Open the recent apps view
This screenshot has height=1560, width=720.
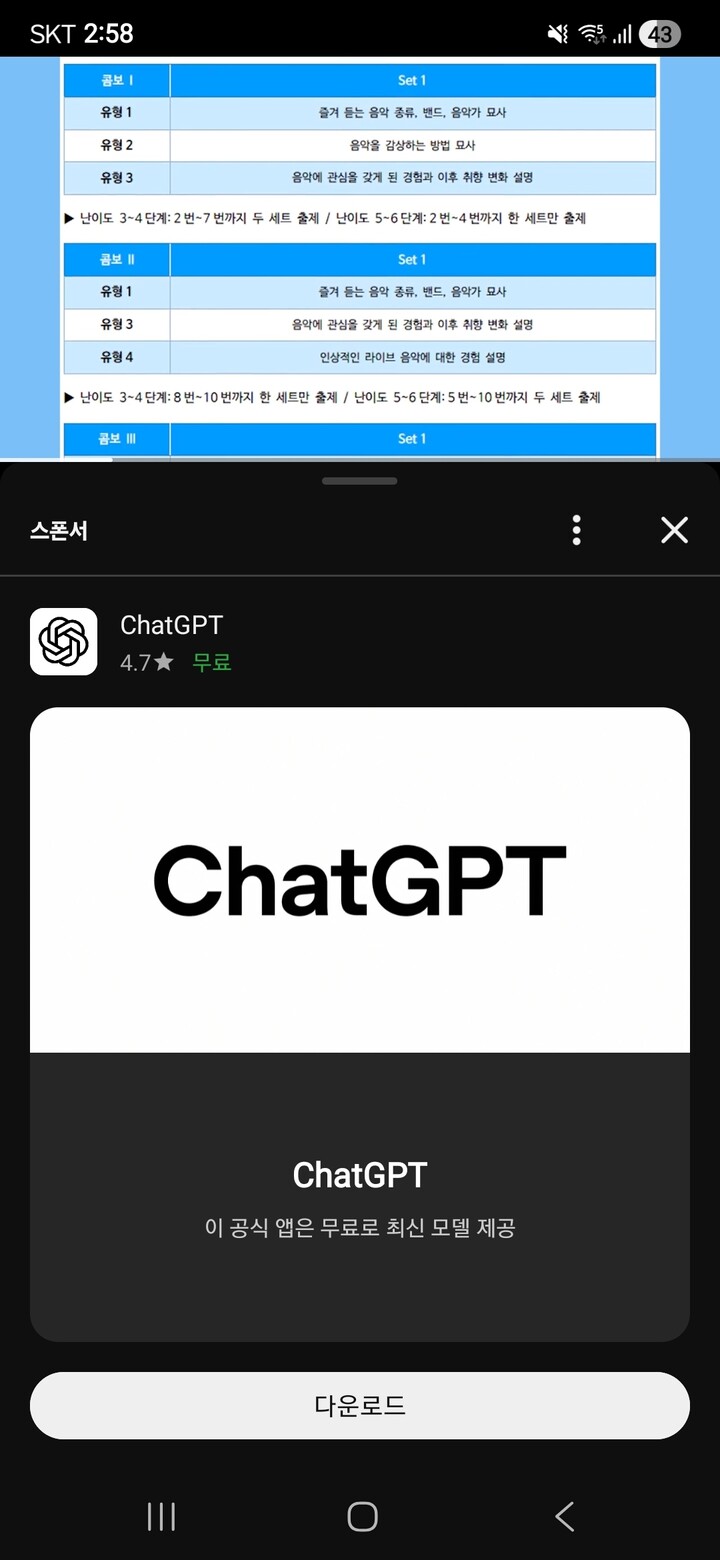tap(161, 1516)
